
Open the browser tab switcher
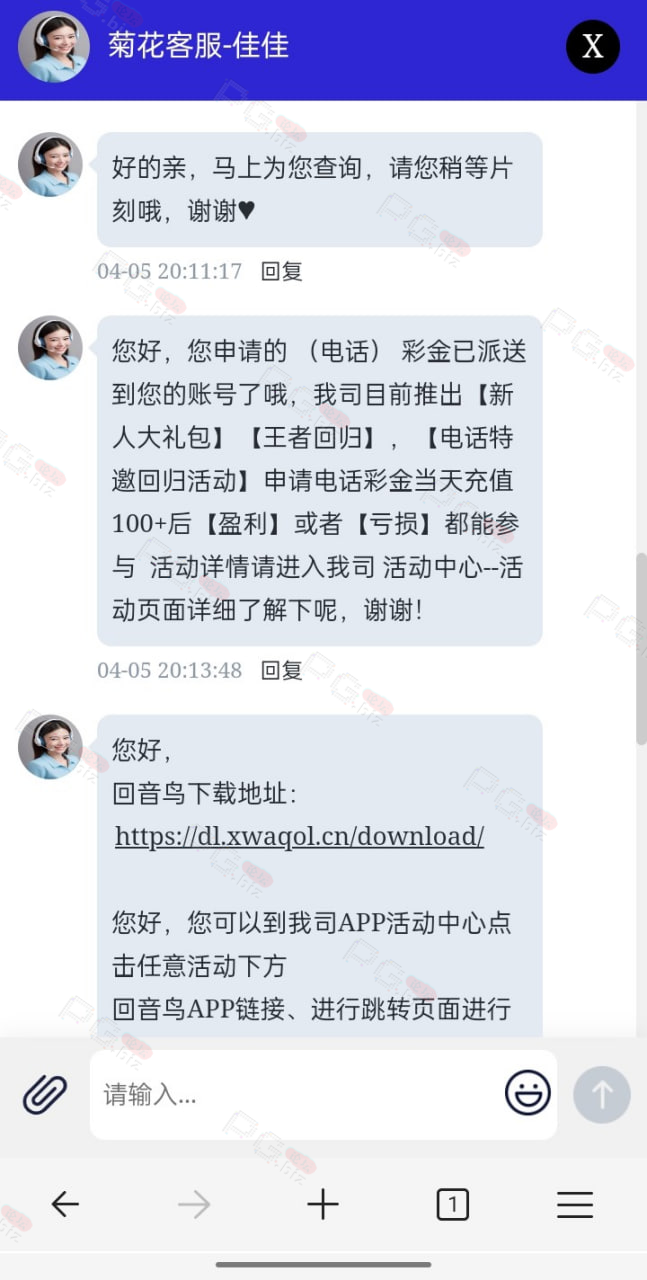[452, 1205]
